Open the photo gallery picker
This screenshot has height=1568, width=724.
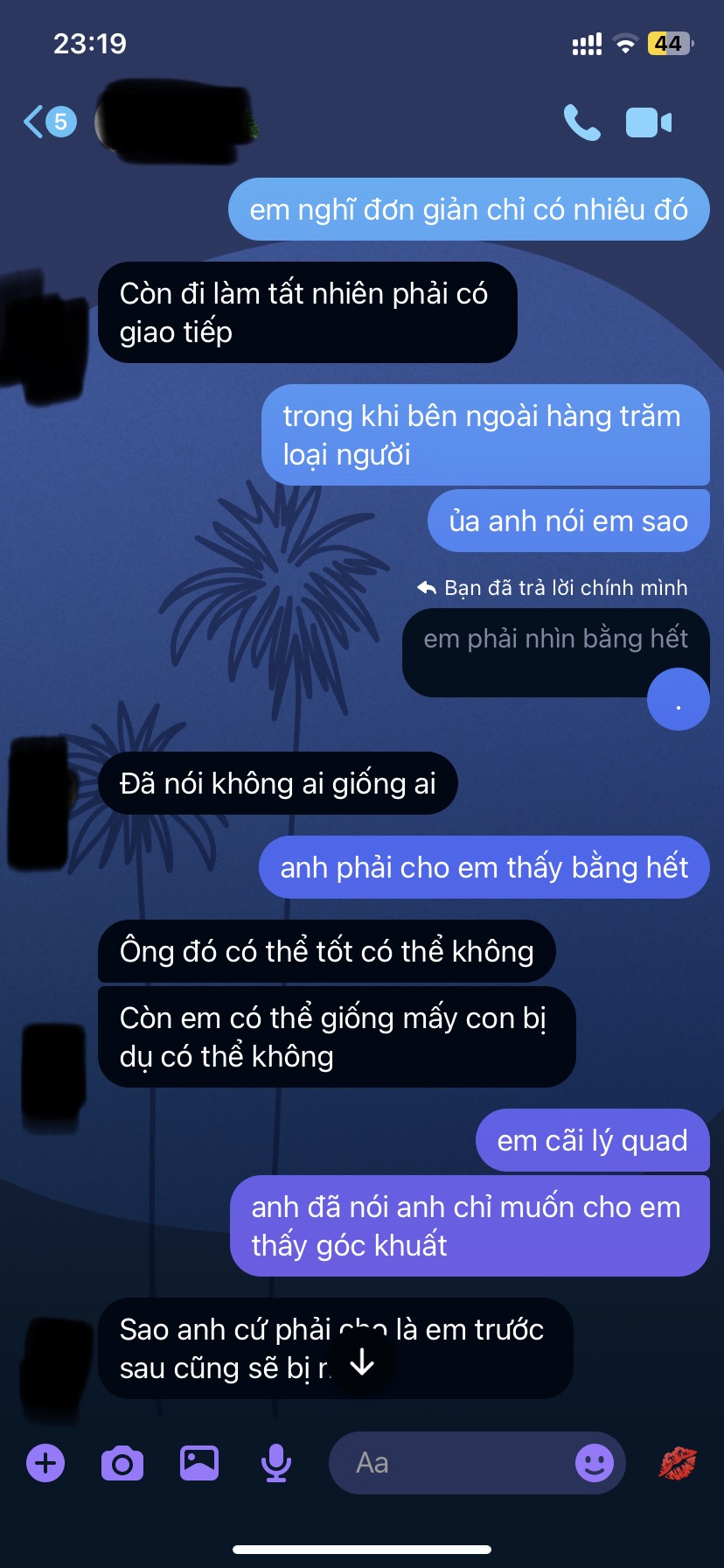[199, 1463]
